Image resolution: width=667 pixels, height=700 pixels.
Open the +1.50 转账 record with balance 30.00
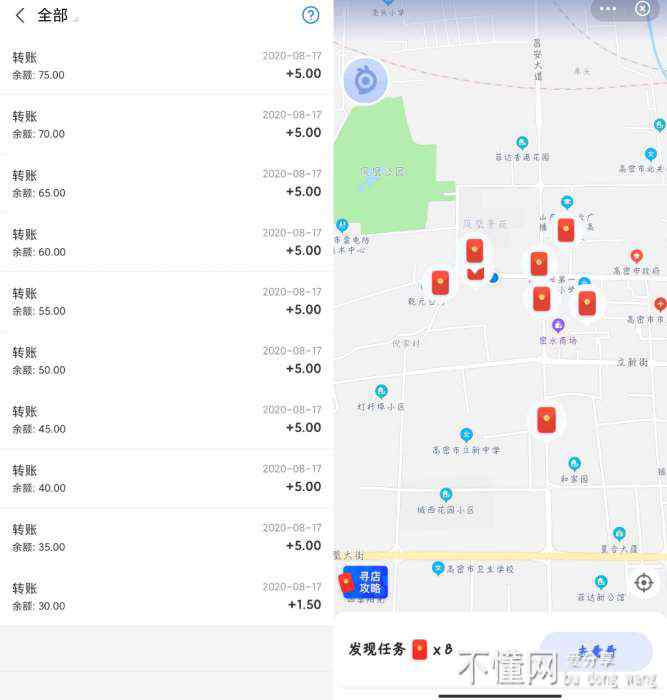[x=166, y=597]
